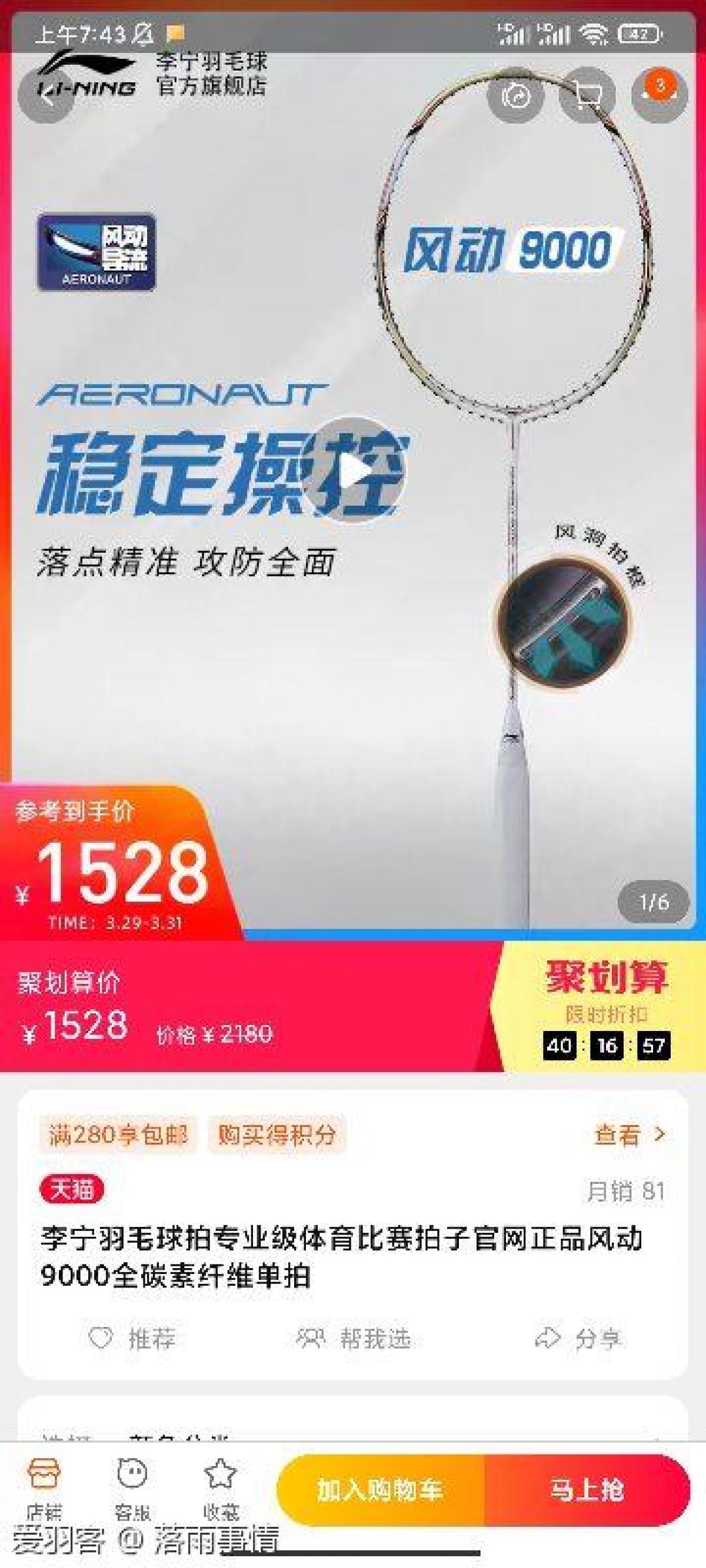This screenshot has height=1568, width=706.
Task: Share the product via 分享
Action: point(577,1339)
